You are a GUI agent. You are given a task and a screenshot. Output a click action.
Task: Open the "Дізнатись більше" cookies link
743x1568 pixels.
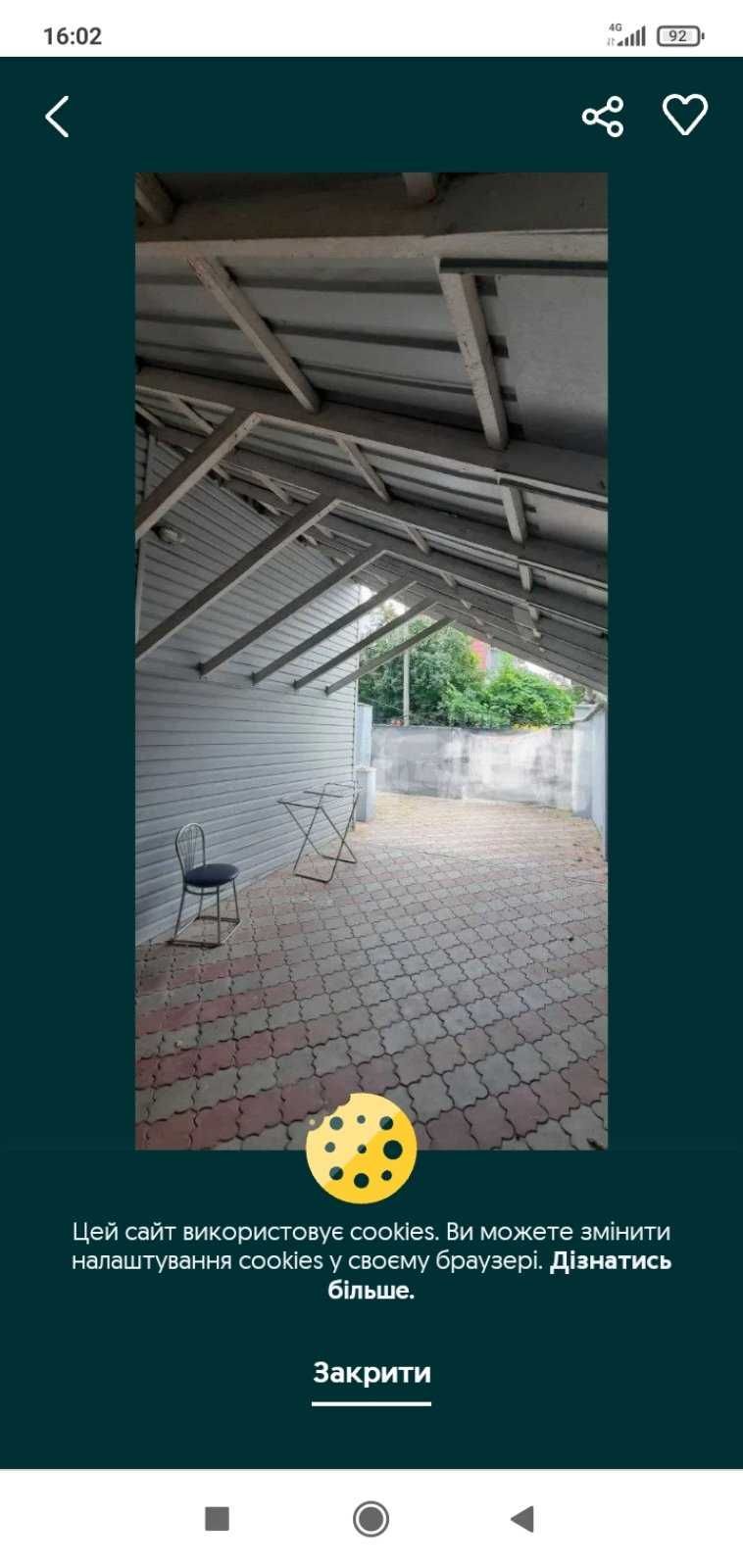(609, 1261)
